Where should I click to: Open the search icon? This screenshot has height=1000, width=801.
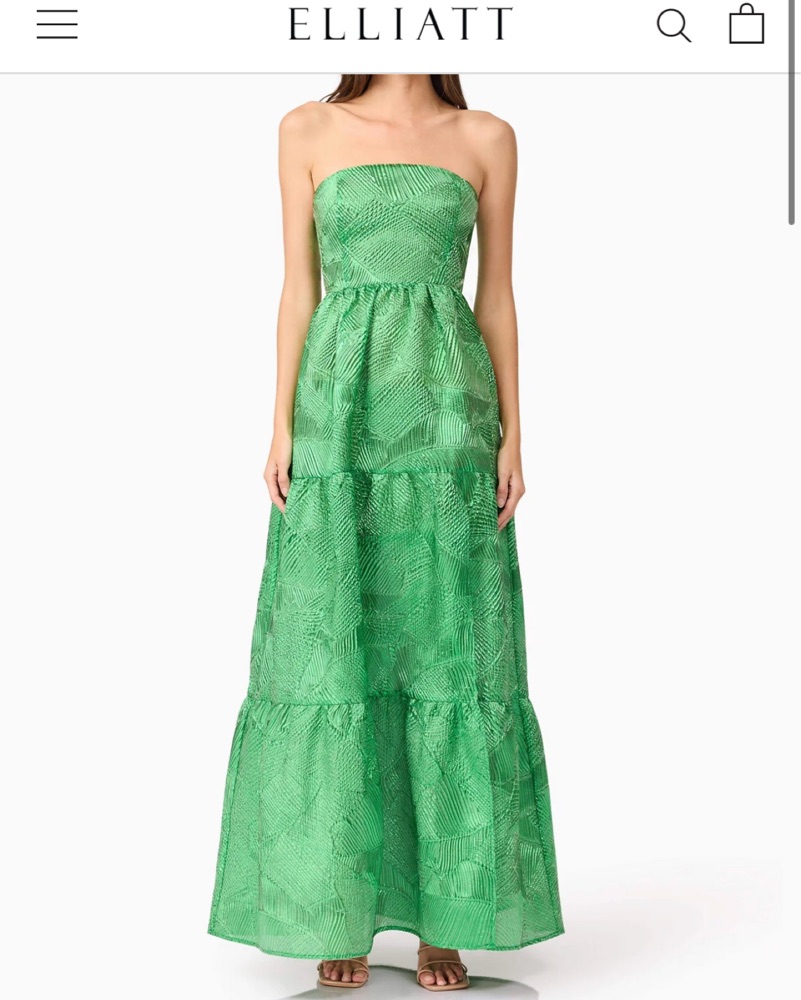pos(673,25)
